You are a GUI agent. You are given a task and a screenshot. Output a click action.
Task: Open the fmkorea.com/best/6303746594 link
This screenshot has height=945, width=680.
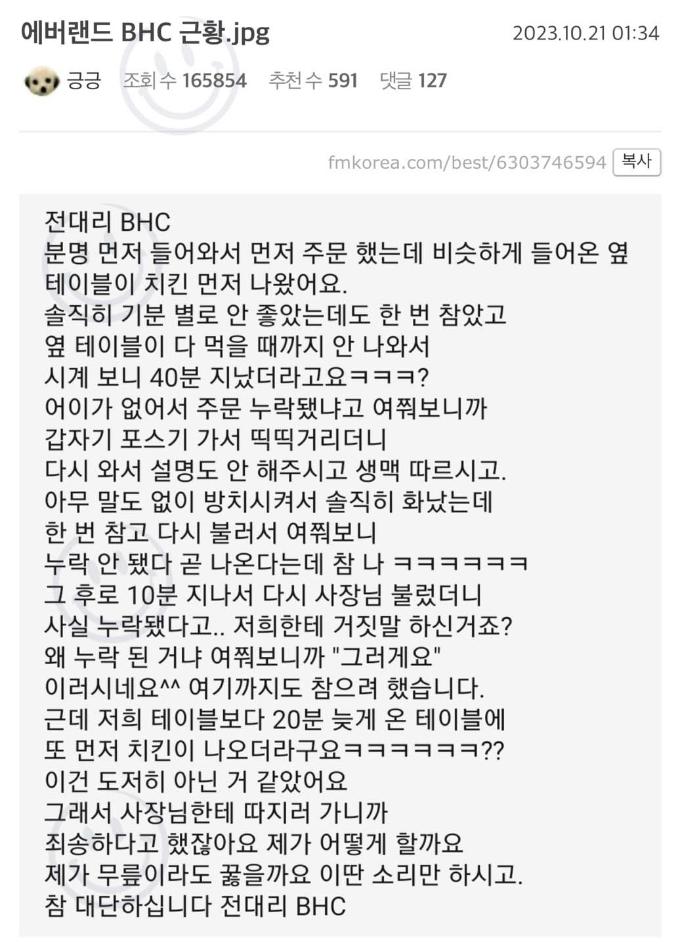(467, 163)
